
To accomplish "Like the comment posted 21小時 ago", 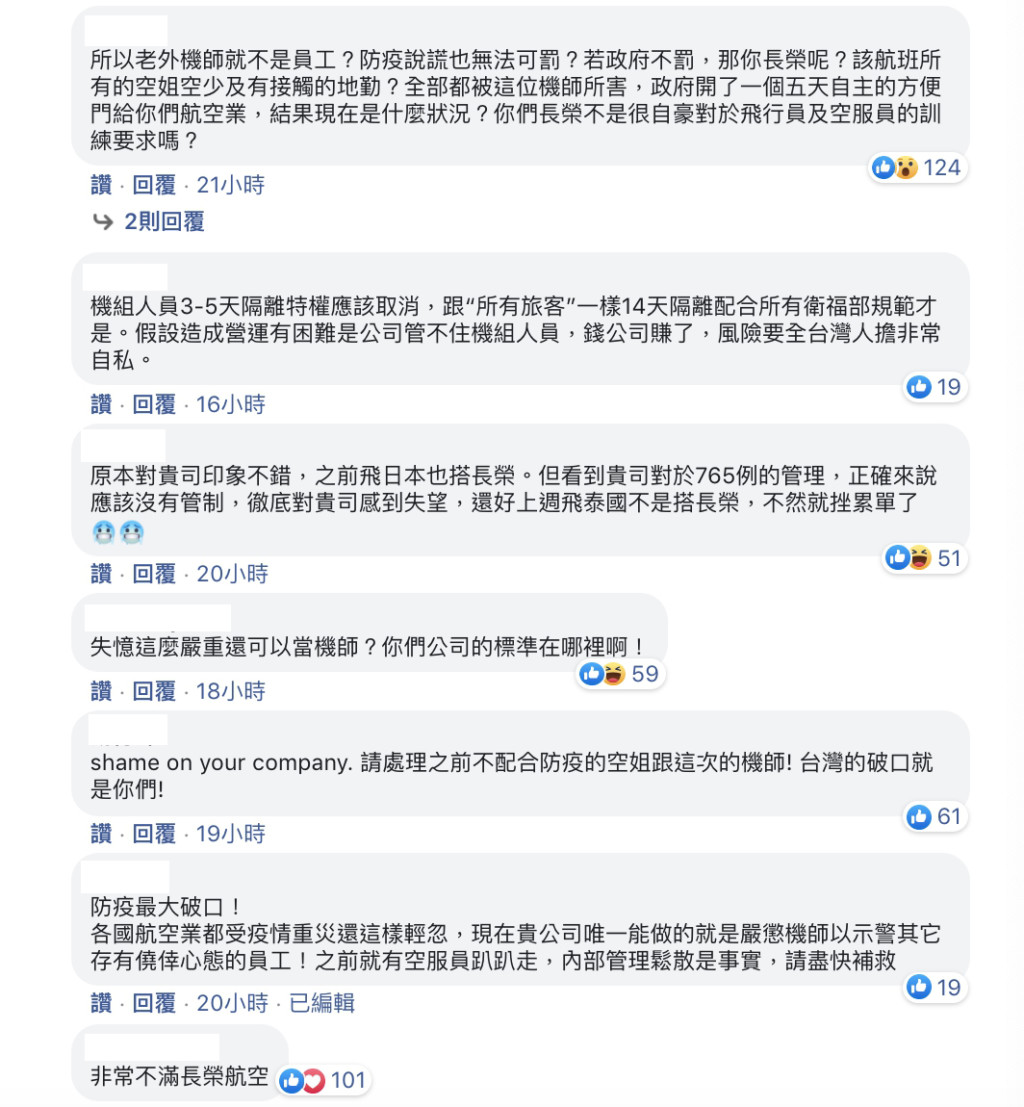I will [101, 185].
